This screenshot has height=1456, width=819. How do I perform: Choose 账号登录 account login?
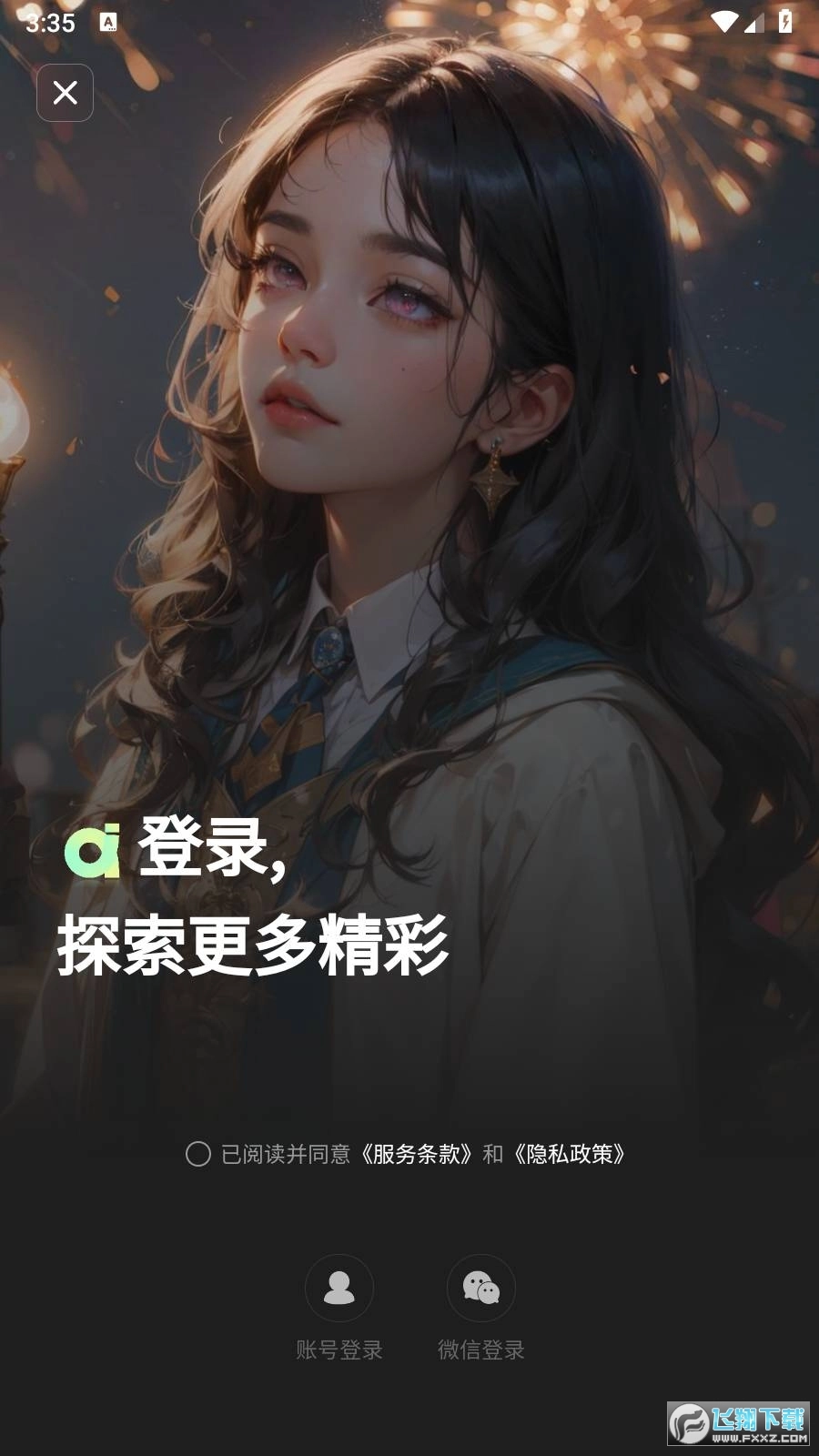point(339,1289)
